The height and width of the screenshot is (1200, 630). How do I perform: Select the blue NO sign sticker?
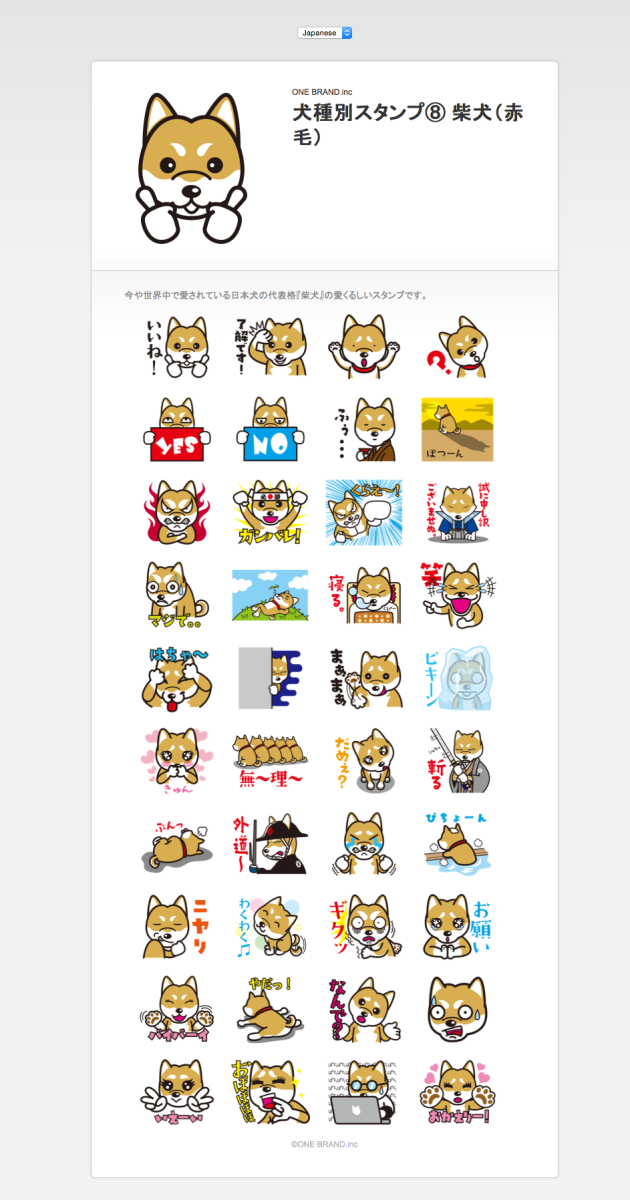[270, 430]
